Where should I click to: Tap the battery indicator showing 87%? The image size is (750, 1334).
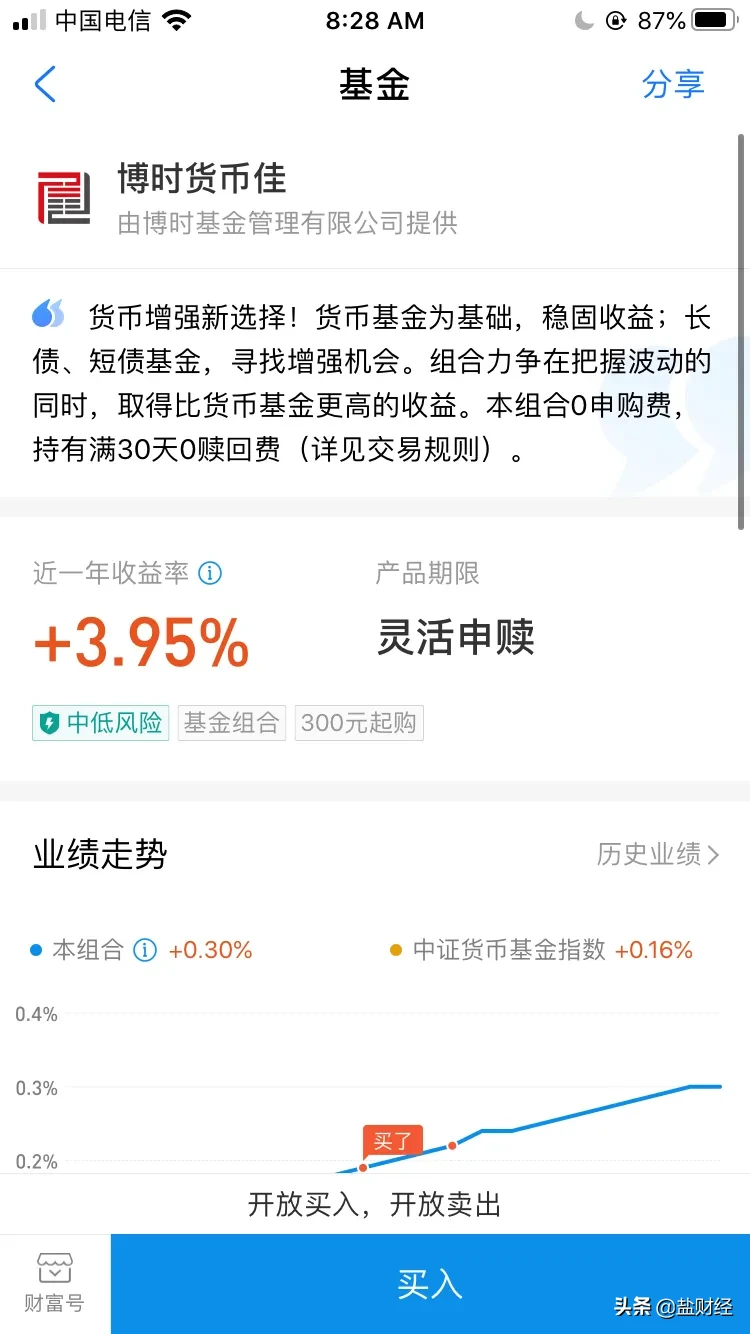tap(712, 18)
